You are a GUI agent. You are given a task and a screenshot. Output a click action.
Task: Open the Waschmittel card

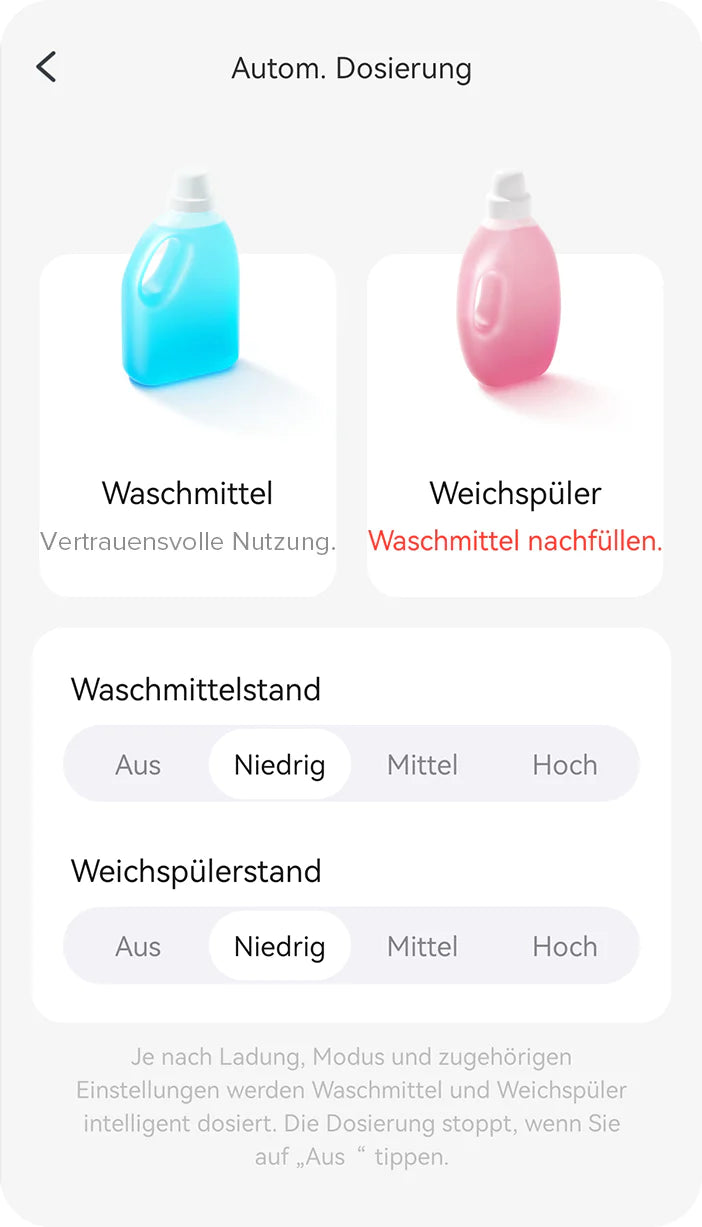(188, 425)
